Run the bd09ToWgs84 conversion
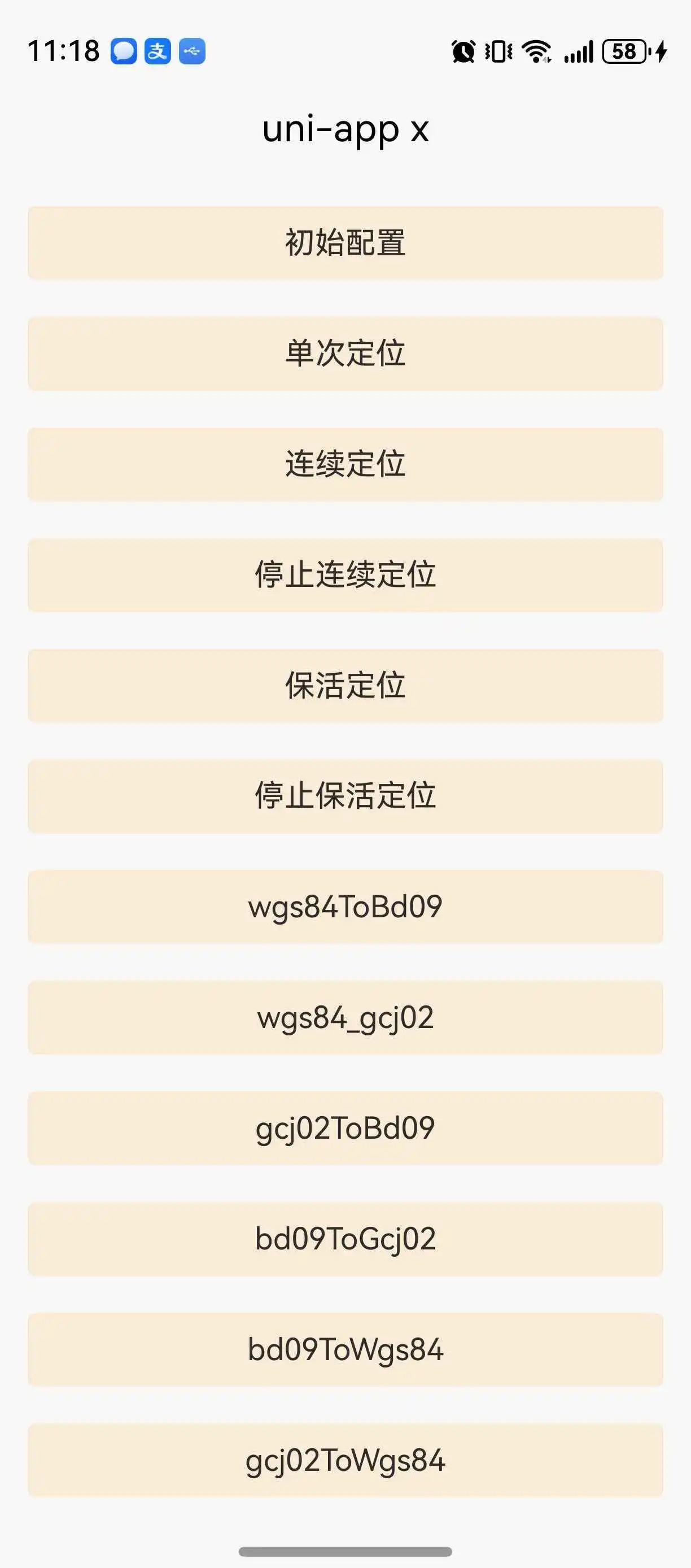 point(345,1349)
